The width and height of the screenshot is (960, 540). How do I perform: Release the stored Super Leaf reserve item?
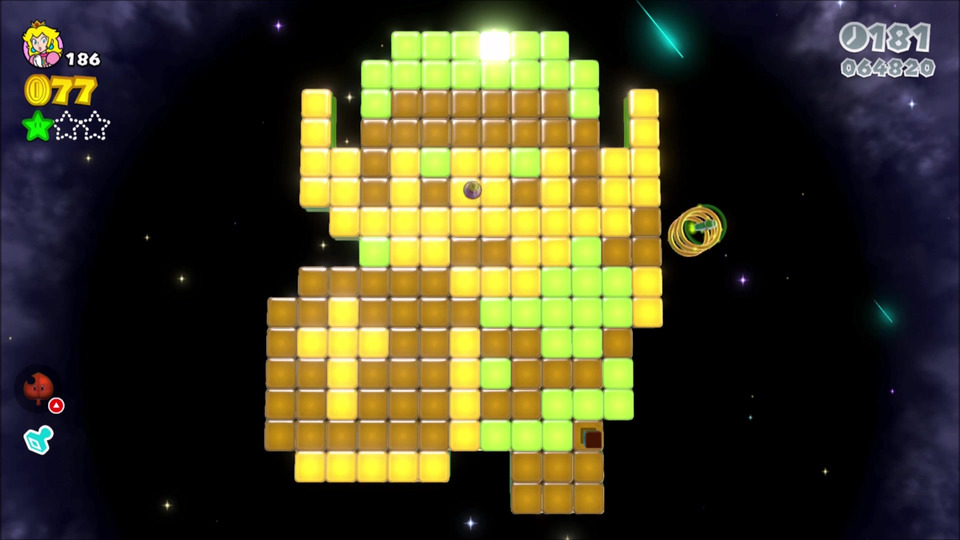[x=40, y=388]
